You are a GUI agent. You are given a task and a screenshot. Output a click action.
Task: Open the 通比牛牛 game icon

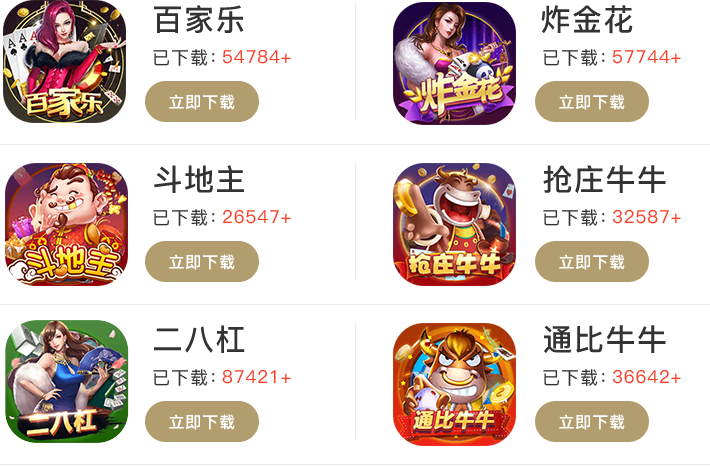pos(454,383)
